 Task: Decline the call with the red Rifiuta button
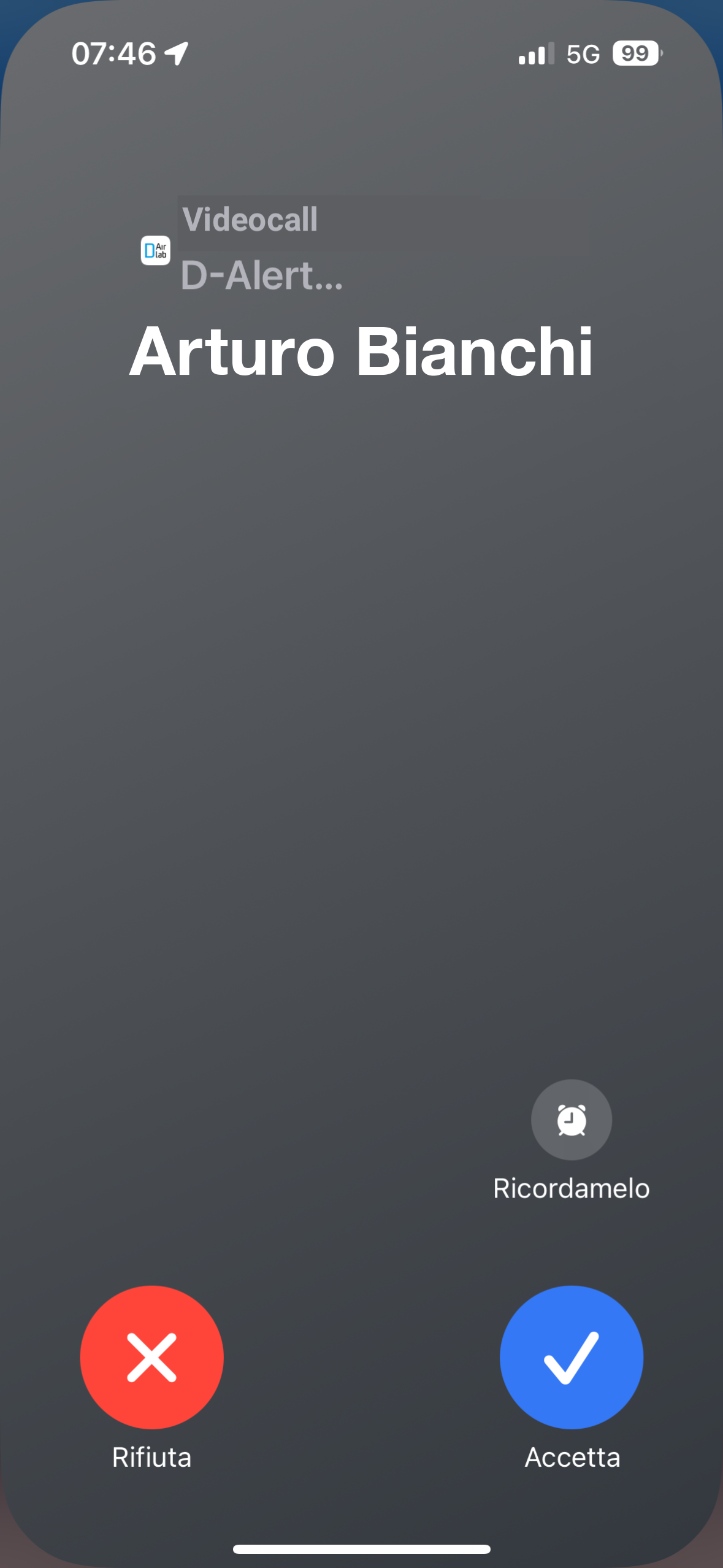pyautogui.click(x=151, y=1356)
